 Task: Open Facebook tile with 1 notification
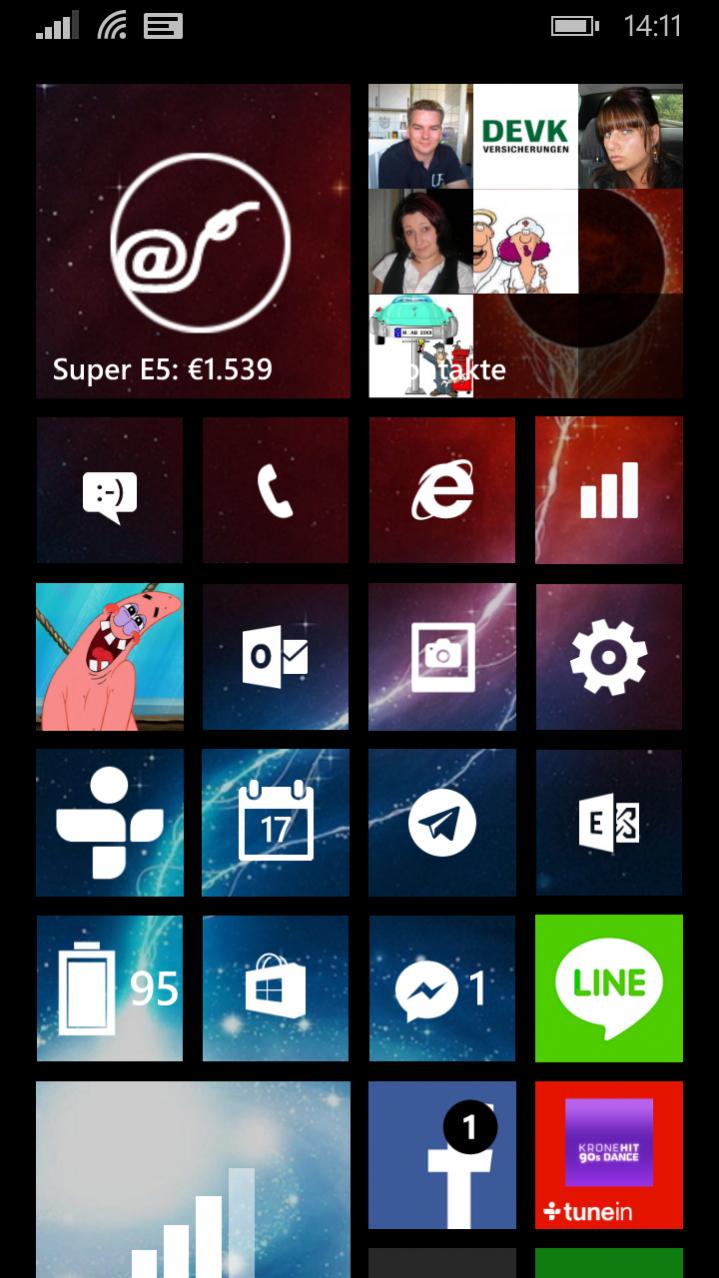tap(442, 1154)
